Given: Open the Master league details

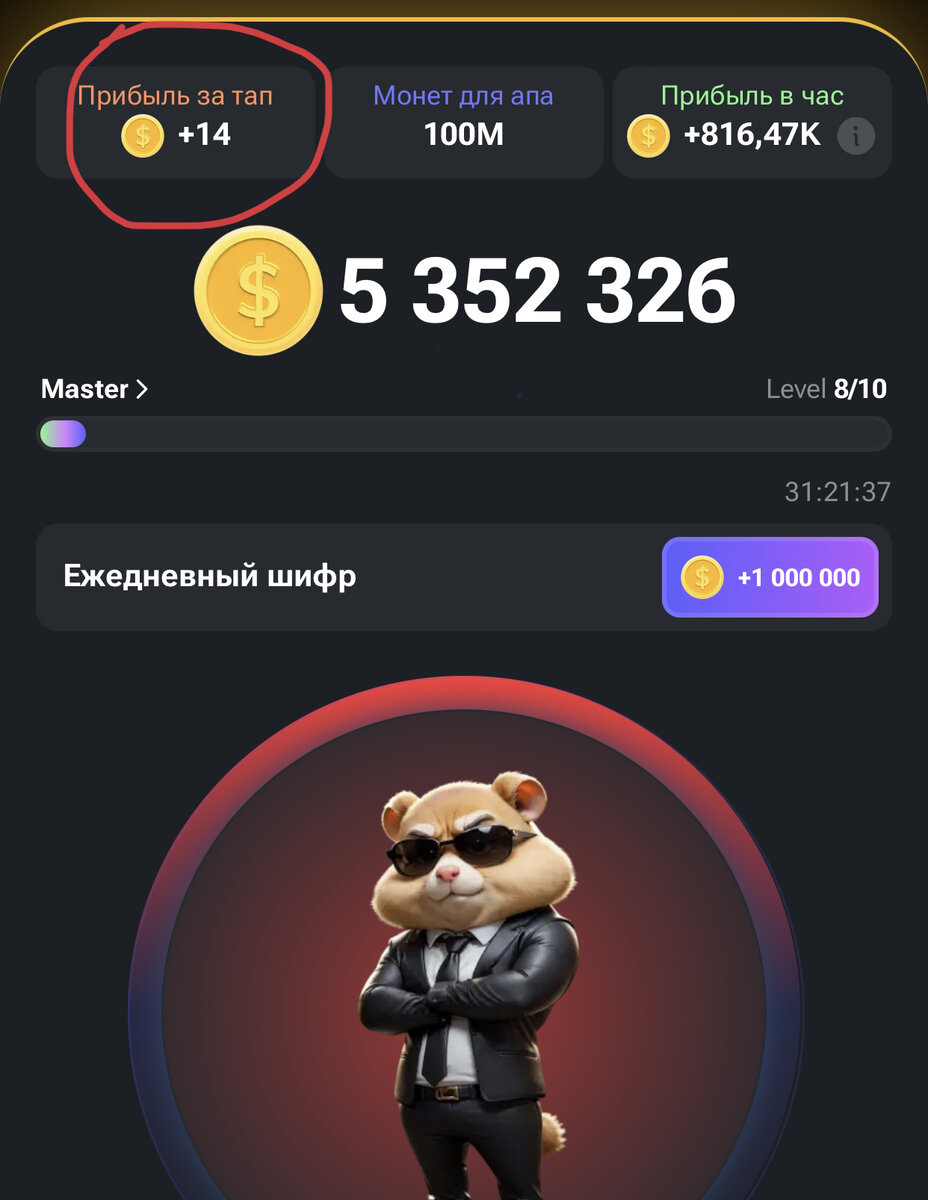Looking at the screenshot, I should (95, 389).
